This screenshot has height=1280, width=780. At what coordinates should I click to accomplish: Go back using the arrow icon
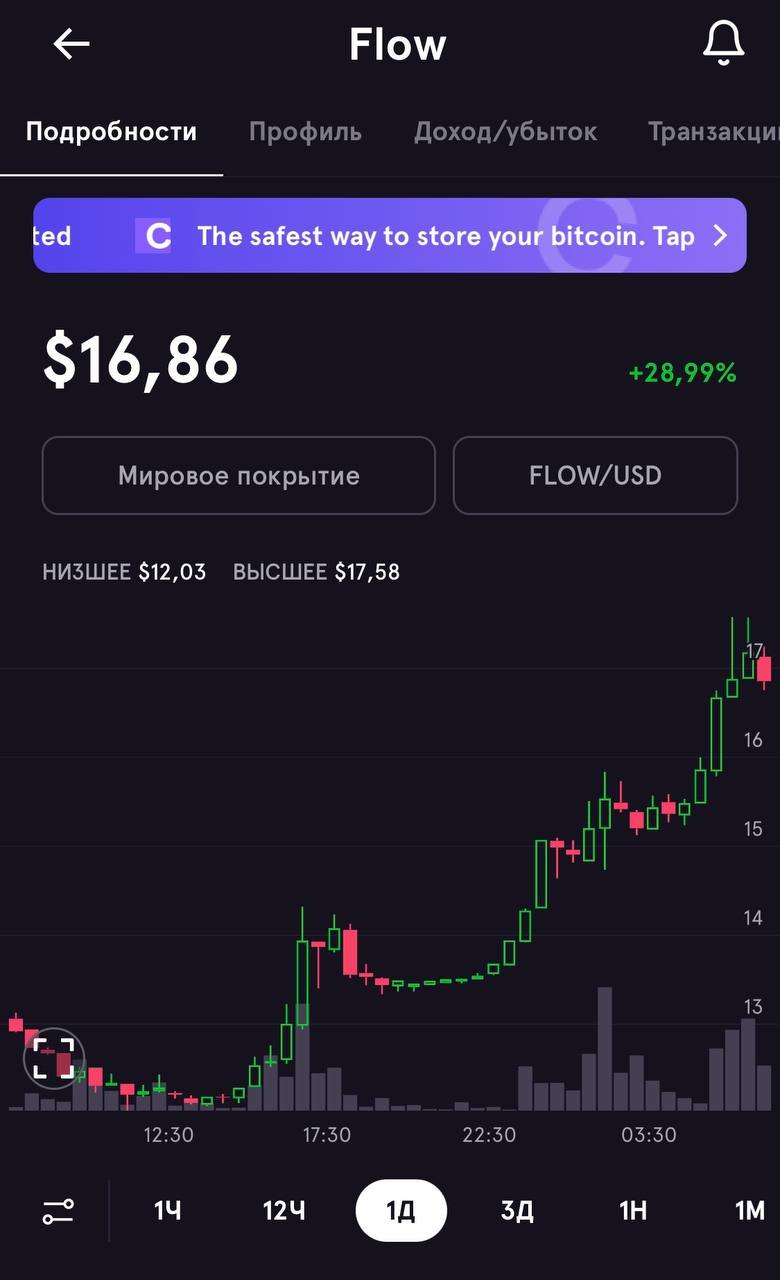coord(71,44)
